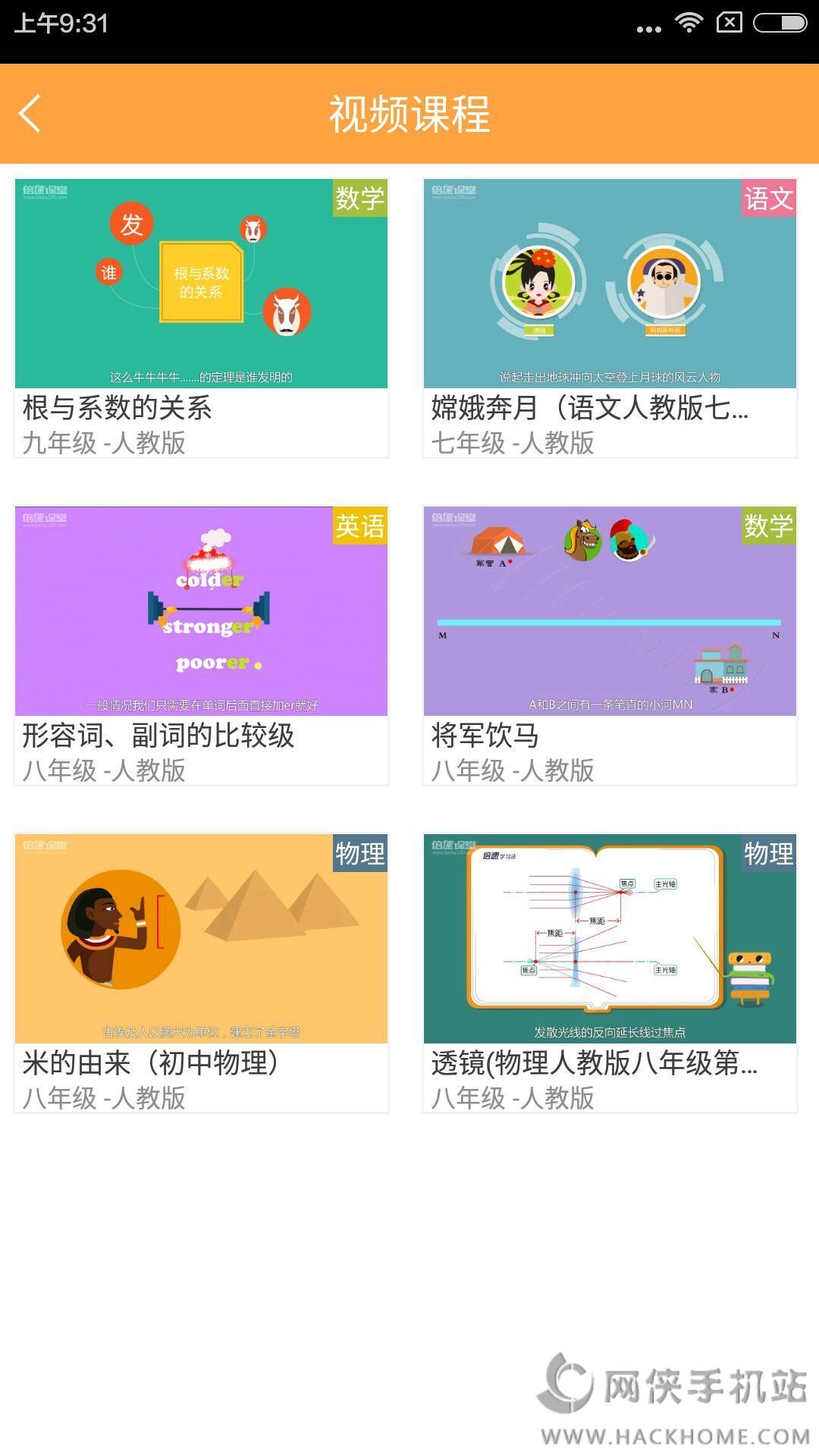Viewport: 819px width, 1456px height.
Task: Open 米的由来 physics course
Action: click(x=201, y=940)
